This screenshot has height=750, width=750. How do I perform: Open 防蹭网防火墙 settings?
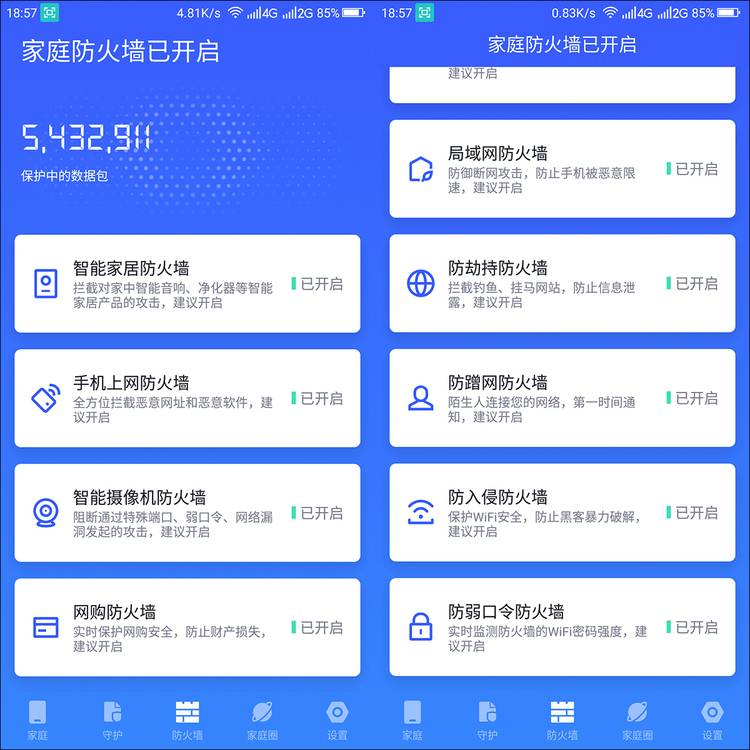coord(562,398)
